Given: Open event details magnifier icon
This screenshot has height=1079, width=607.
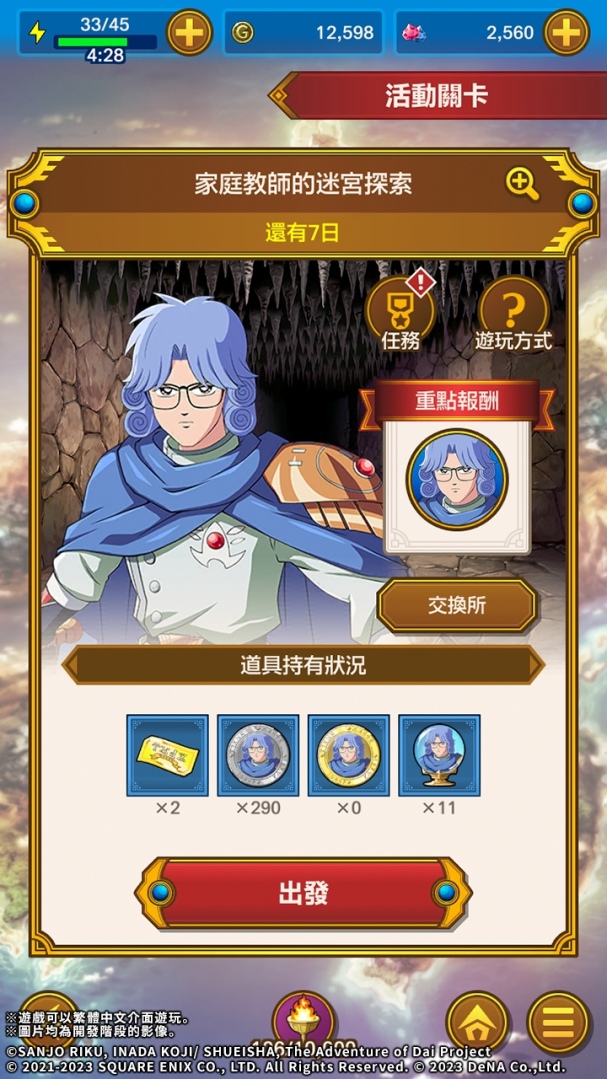Looking at the screenshot, I should pyautogui.click(x=522, y=182).
